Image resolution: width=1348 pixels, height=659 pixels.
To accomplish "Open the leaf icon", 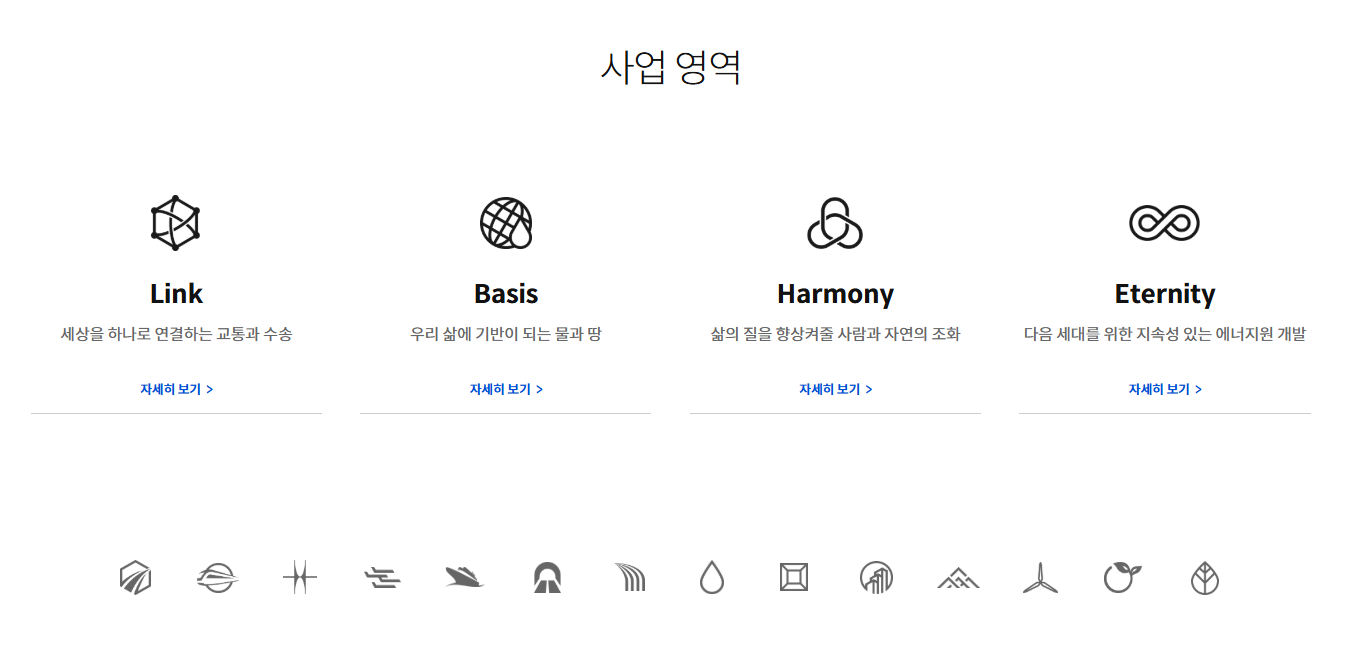I will [x=1205, y=578].
